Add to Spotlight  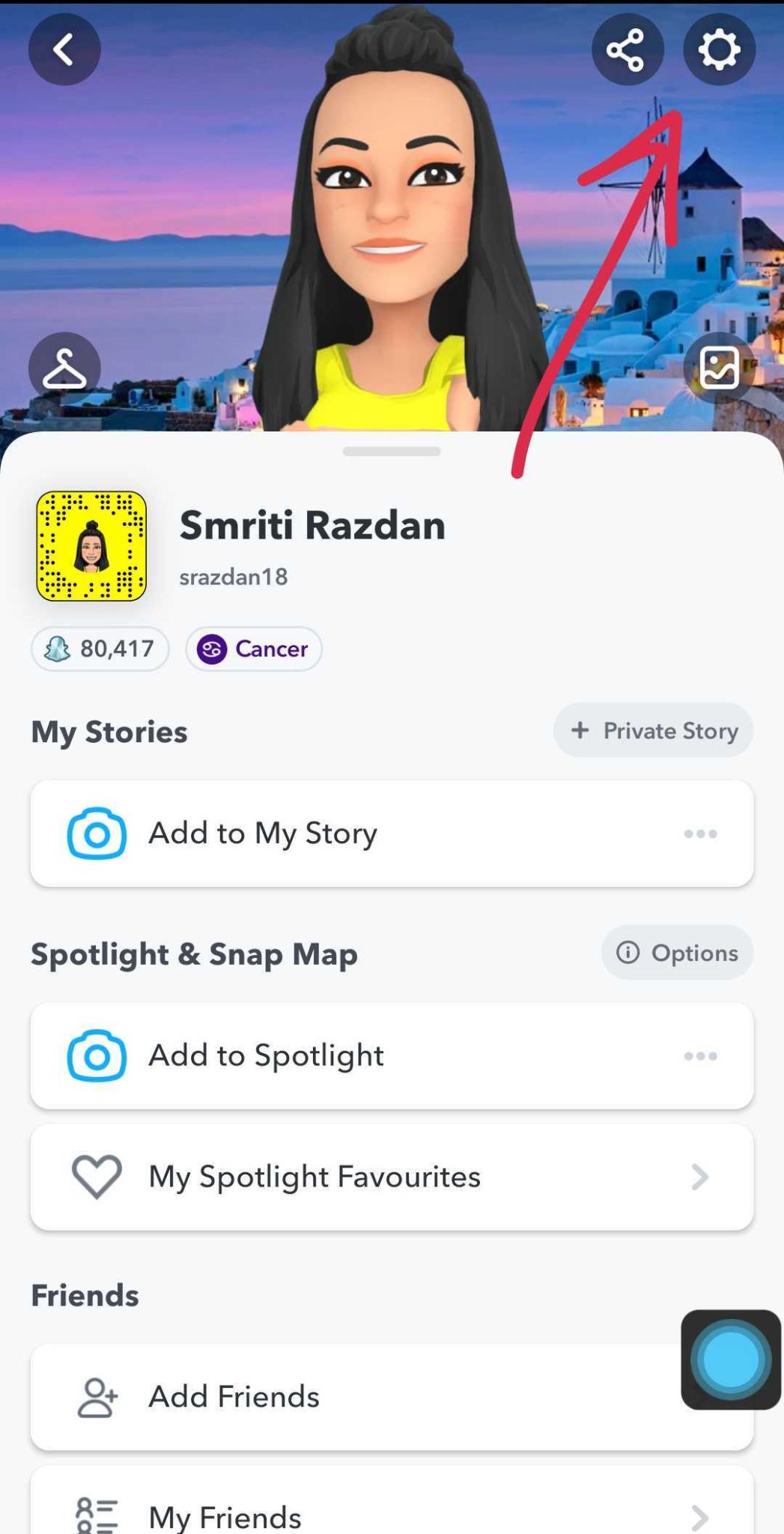pyautogui.click(x=266, y=1055)
